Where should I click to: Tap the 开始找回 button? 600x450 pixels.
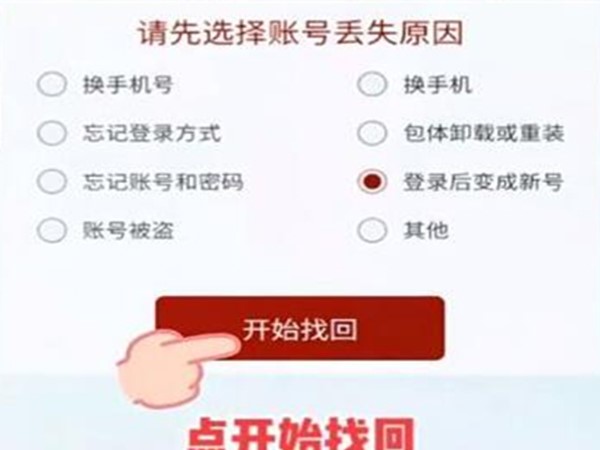(300, 328)
